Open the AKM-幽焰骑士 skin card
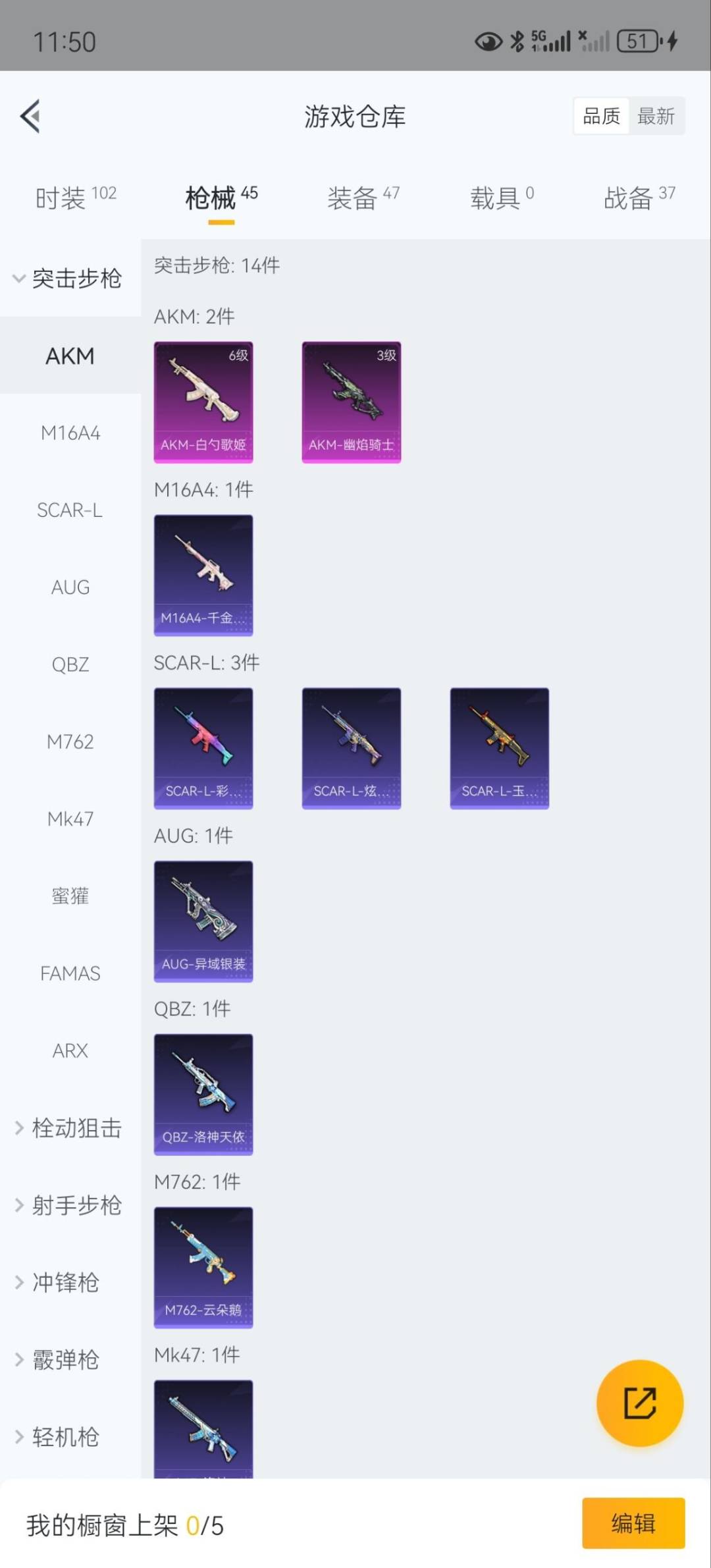Image resolution: width=711 pixels, height=1568 pixels. click(x=352, y=402)
